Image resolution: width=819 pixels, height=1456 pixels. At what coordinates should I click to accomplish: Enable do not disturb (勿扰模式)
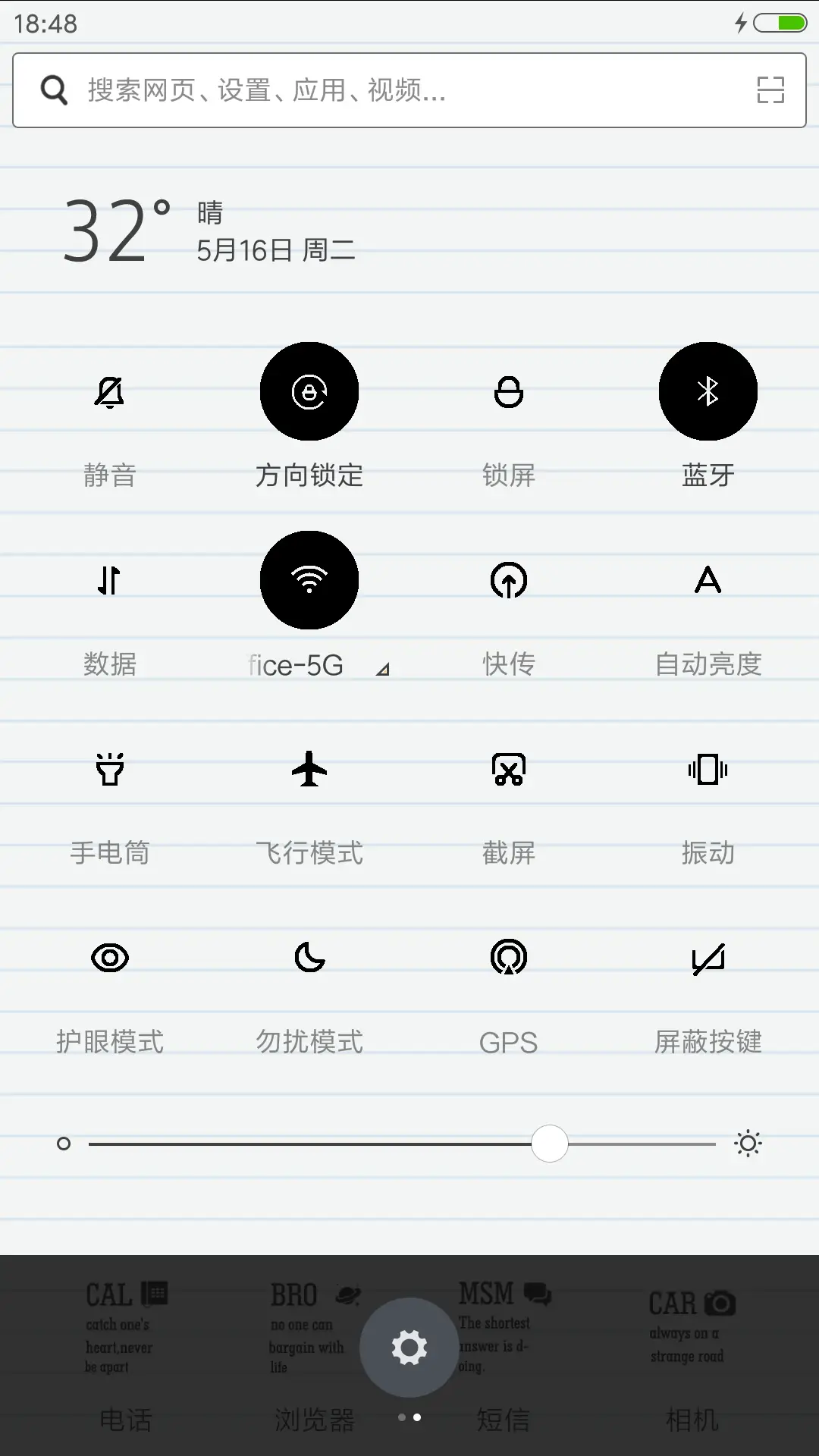pos(309,959)
